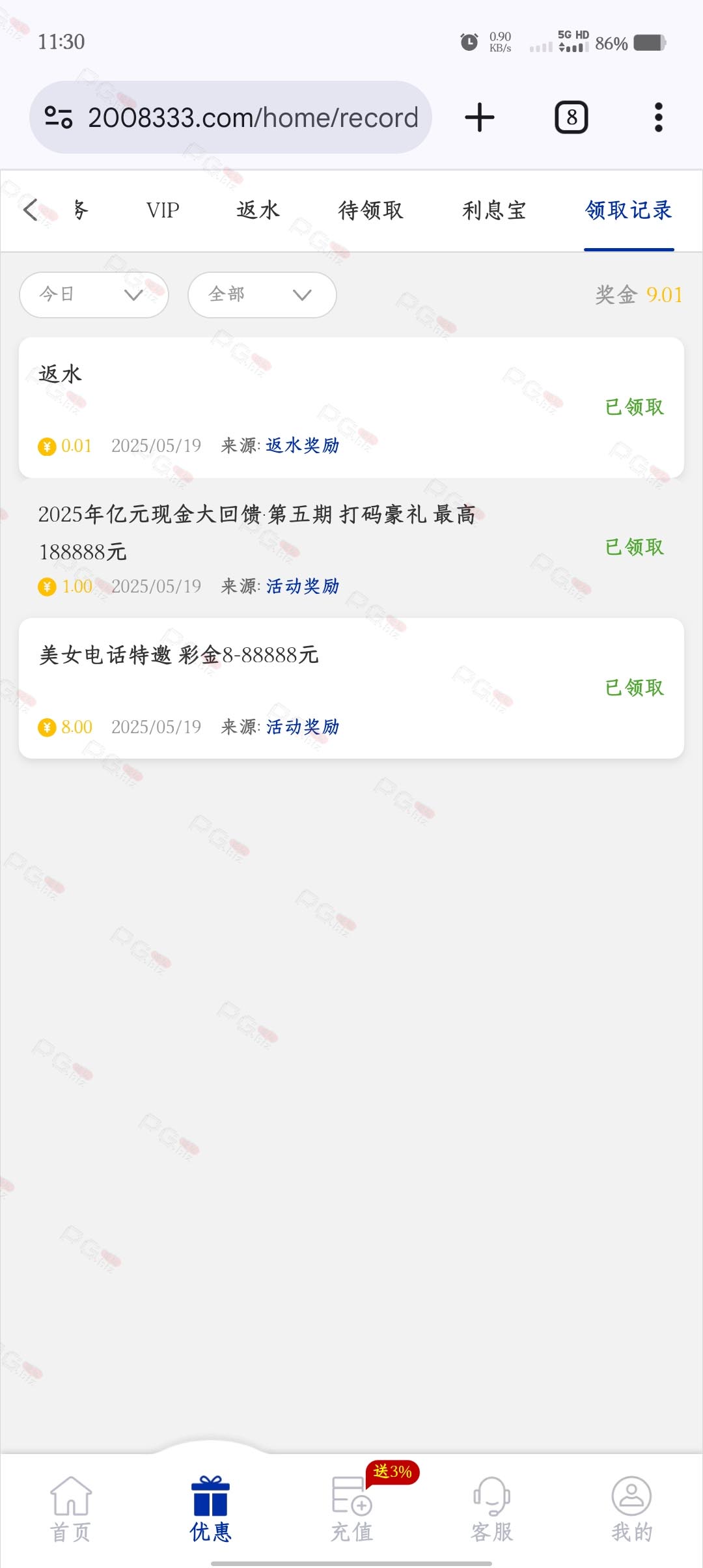Tap the browser address bar
The image size is (703, 1568).
(x=230, y=118)
